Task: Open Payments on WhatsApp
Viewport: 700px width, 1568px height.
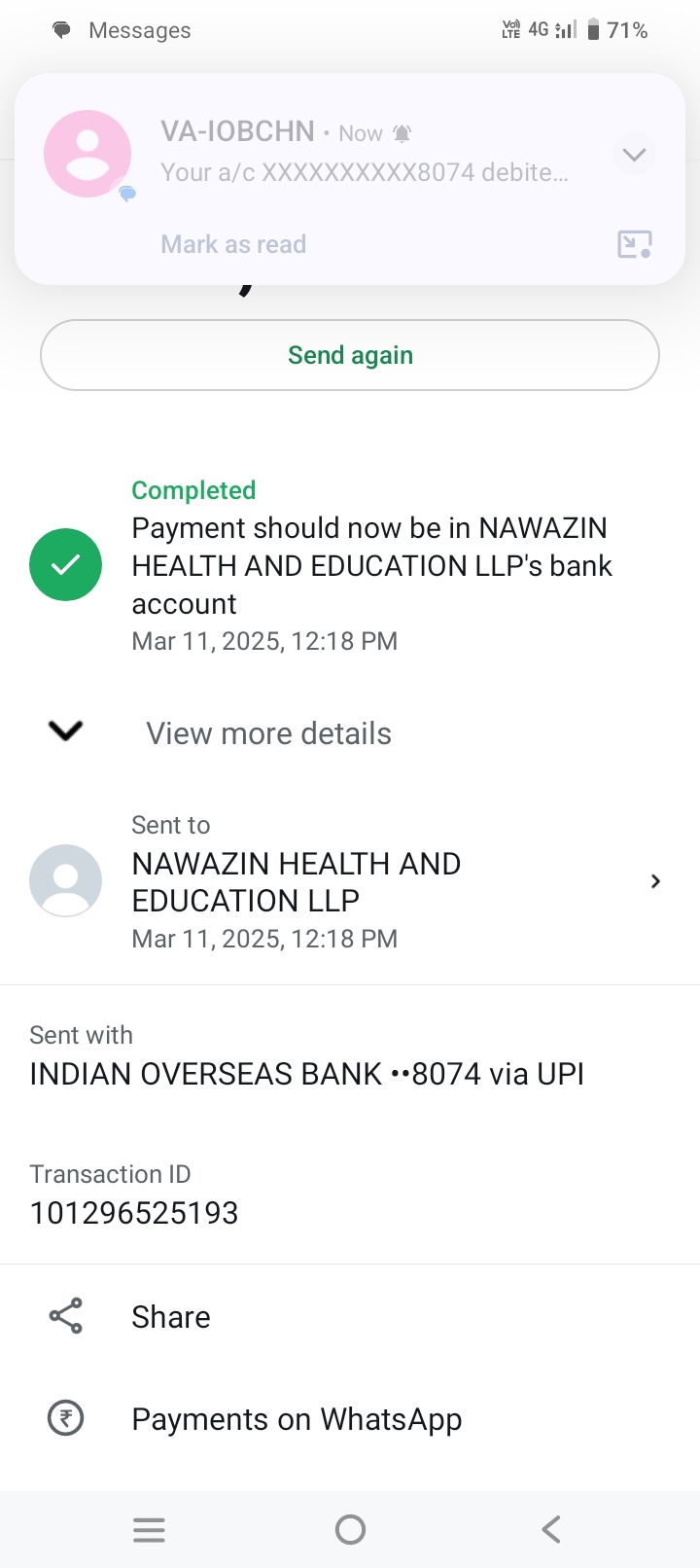Action: (296, 1419)
